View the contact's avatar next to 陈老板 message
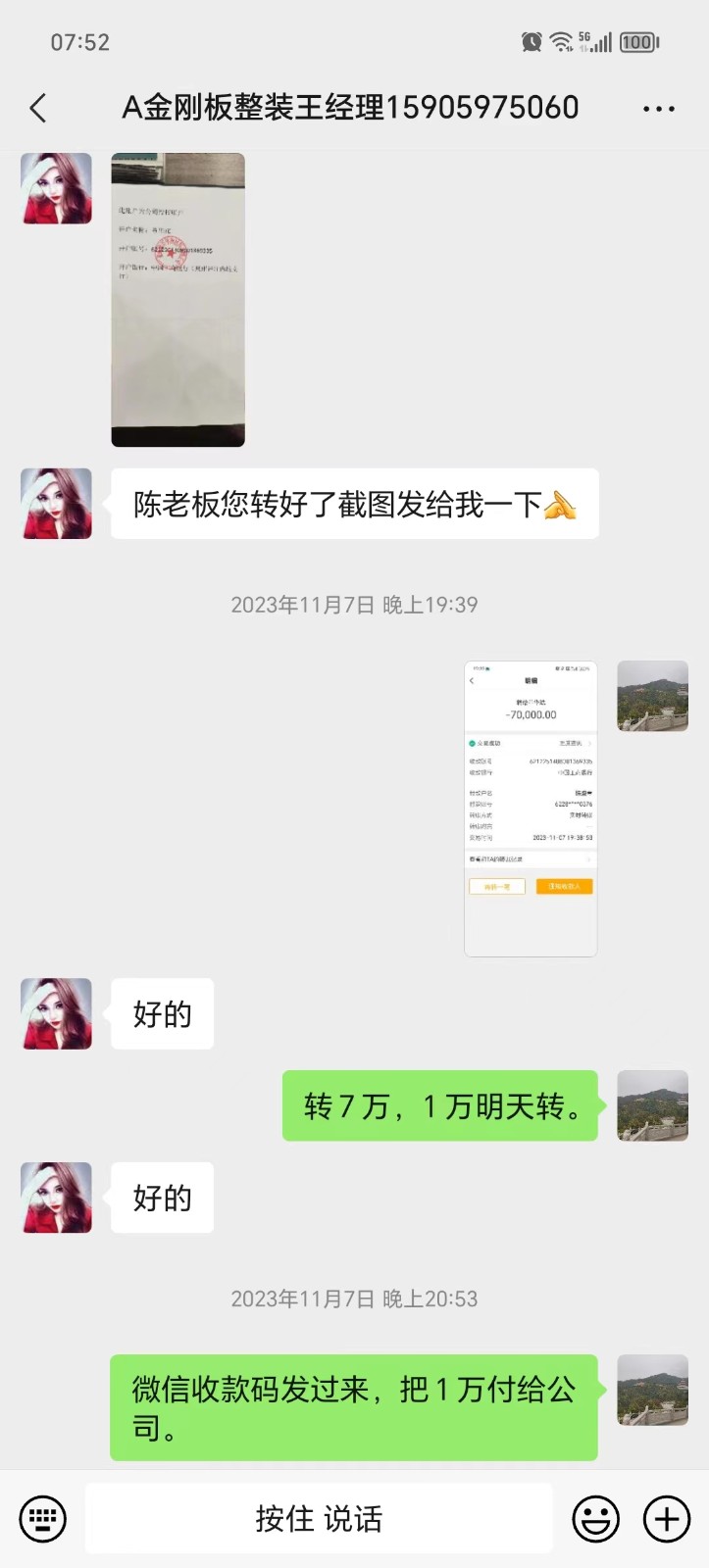709x1568 pixels. tap(57, 504)
